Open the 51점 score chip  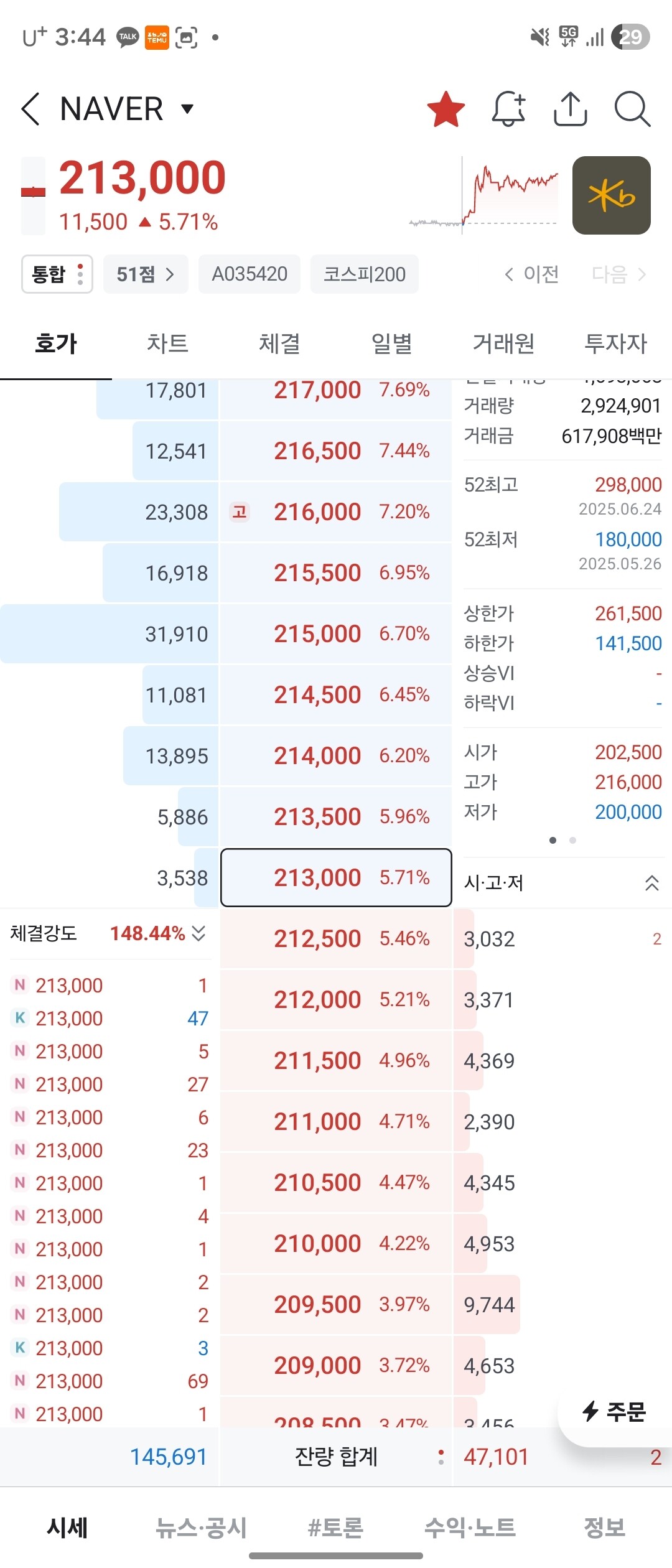click(x=146, y=274)
